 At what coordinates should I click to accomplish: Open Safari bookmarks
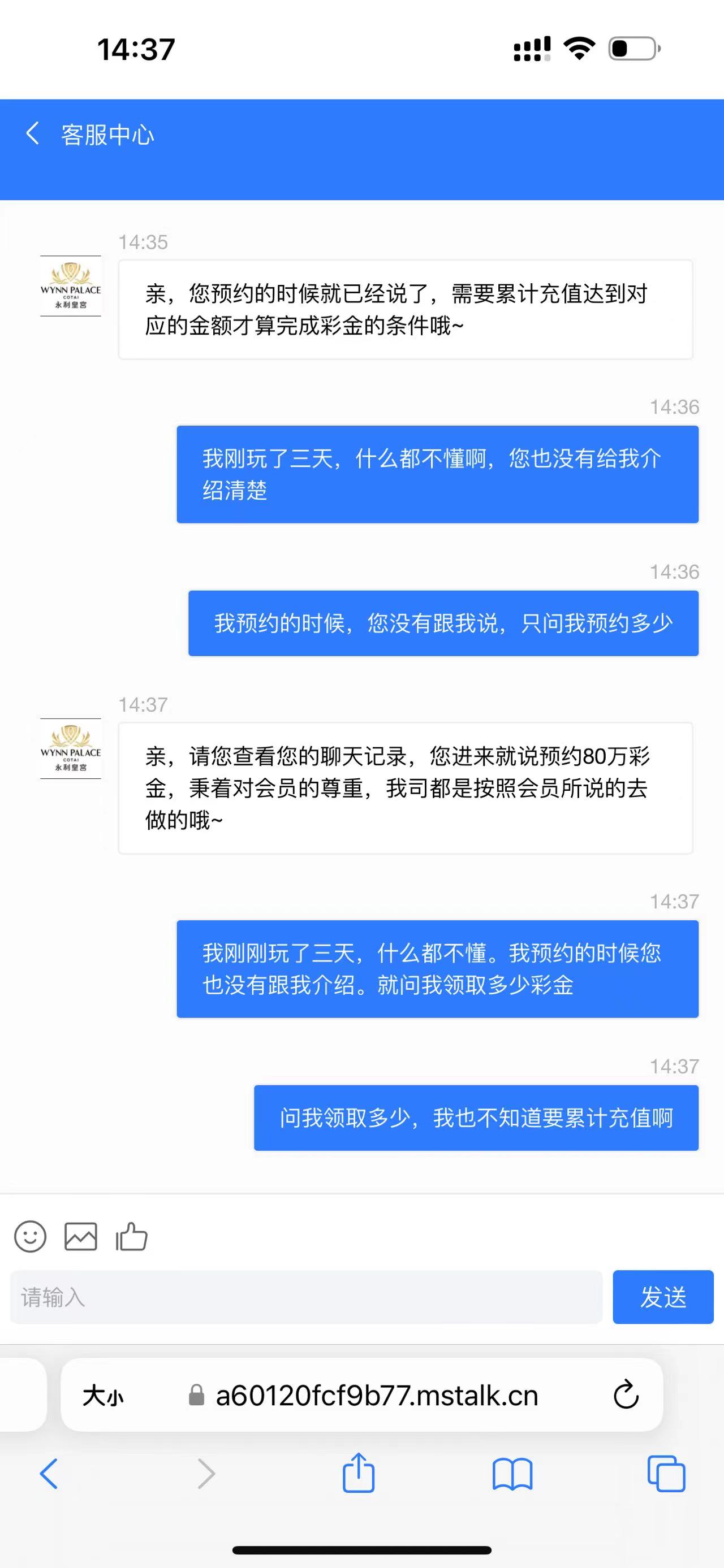tap(512, 1474)
